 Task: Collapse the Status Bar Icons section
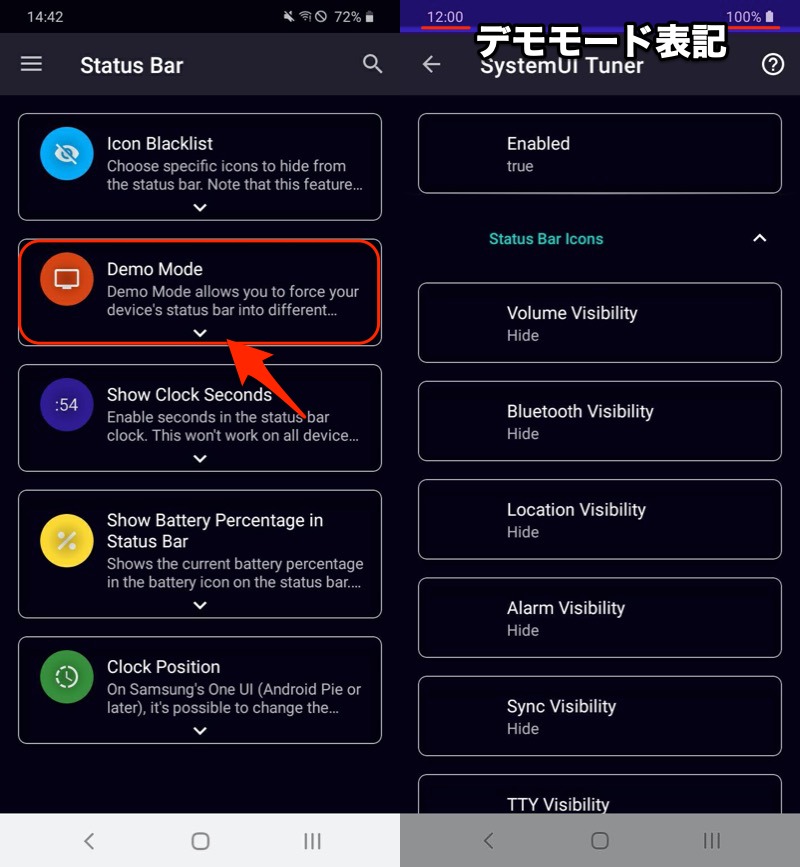(x=759, y=238)
